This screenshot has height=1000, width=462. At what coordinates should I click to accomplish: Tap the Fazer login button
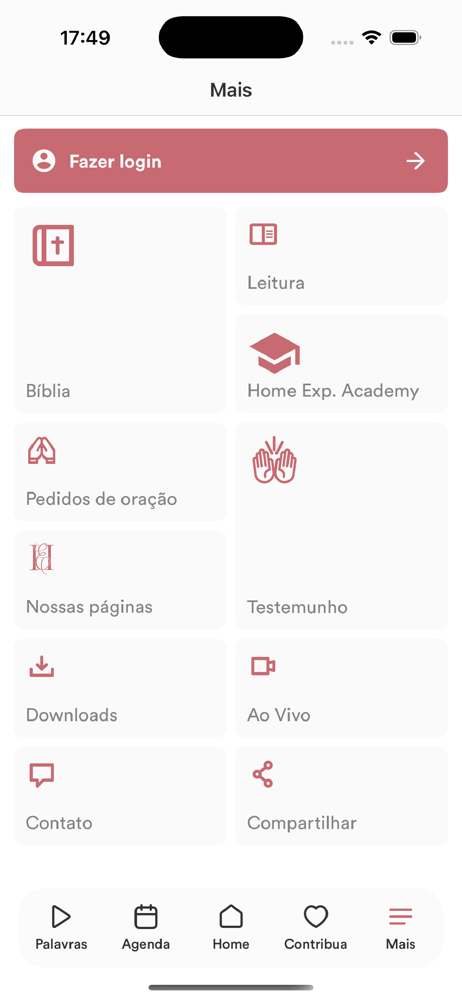(231, 161)
